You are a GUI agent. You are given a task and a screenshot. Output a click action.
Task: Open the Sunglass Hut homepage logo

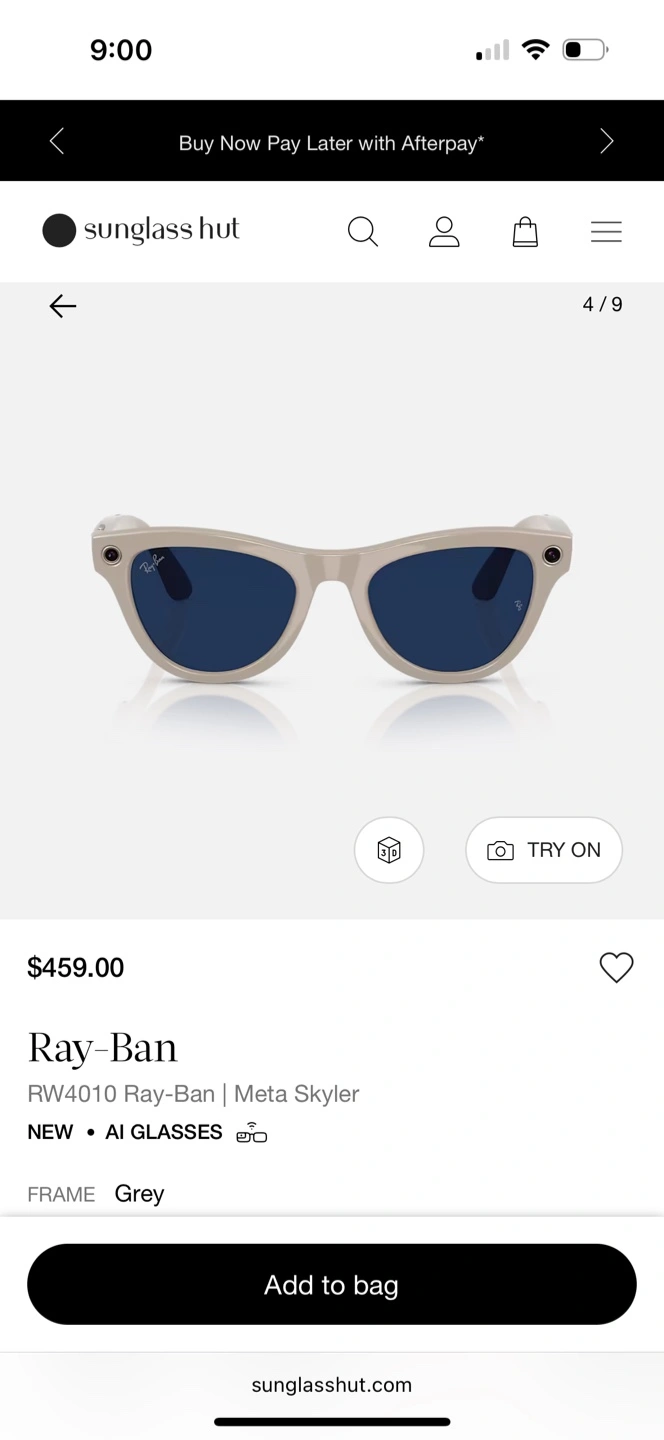(x=141, y=230)
